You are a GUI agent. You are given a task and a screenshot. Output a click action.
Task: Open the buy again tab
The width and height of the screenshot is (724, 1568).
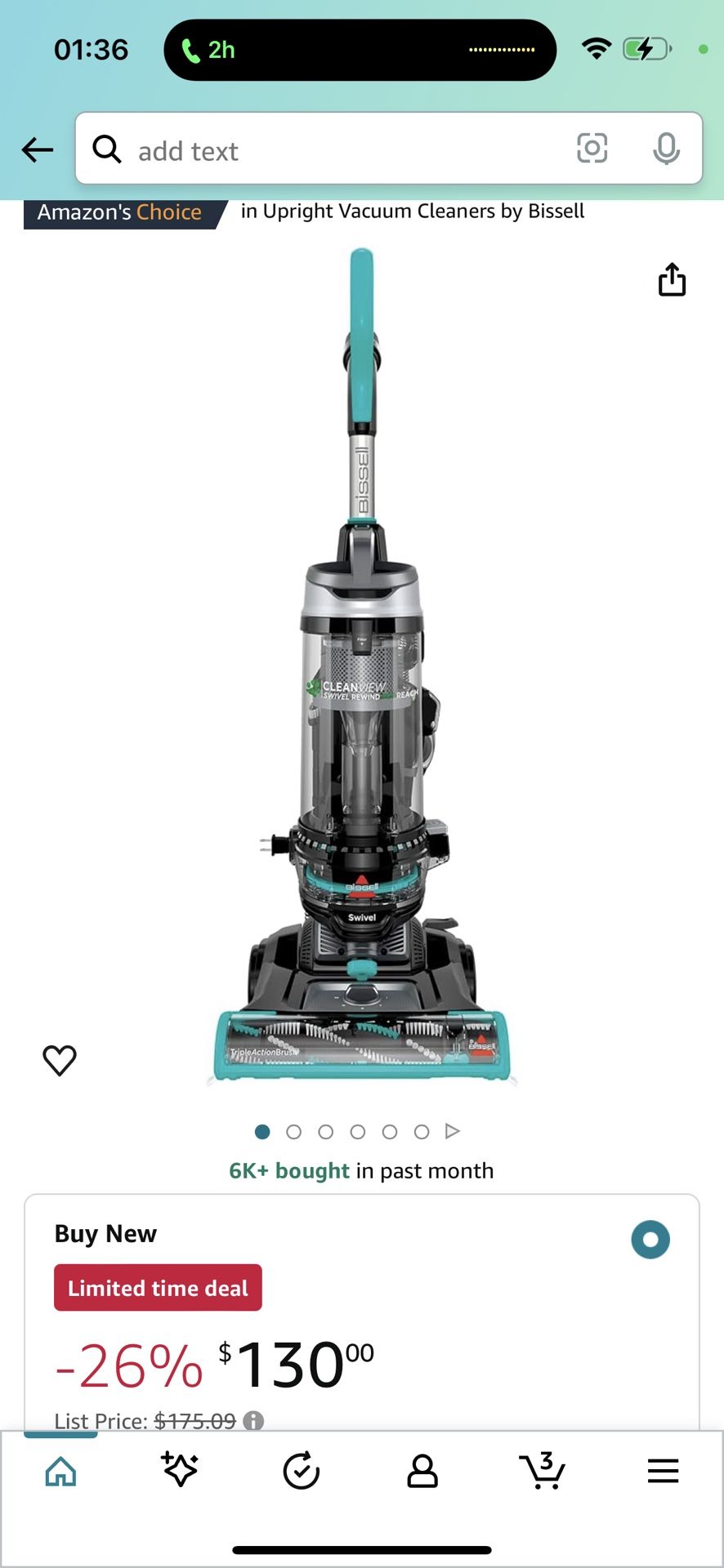[x=301, y=1471]
